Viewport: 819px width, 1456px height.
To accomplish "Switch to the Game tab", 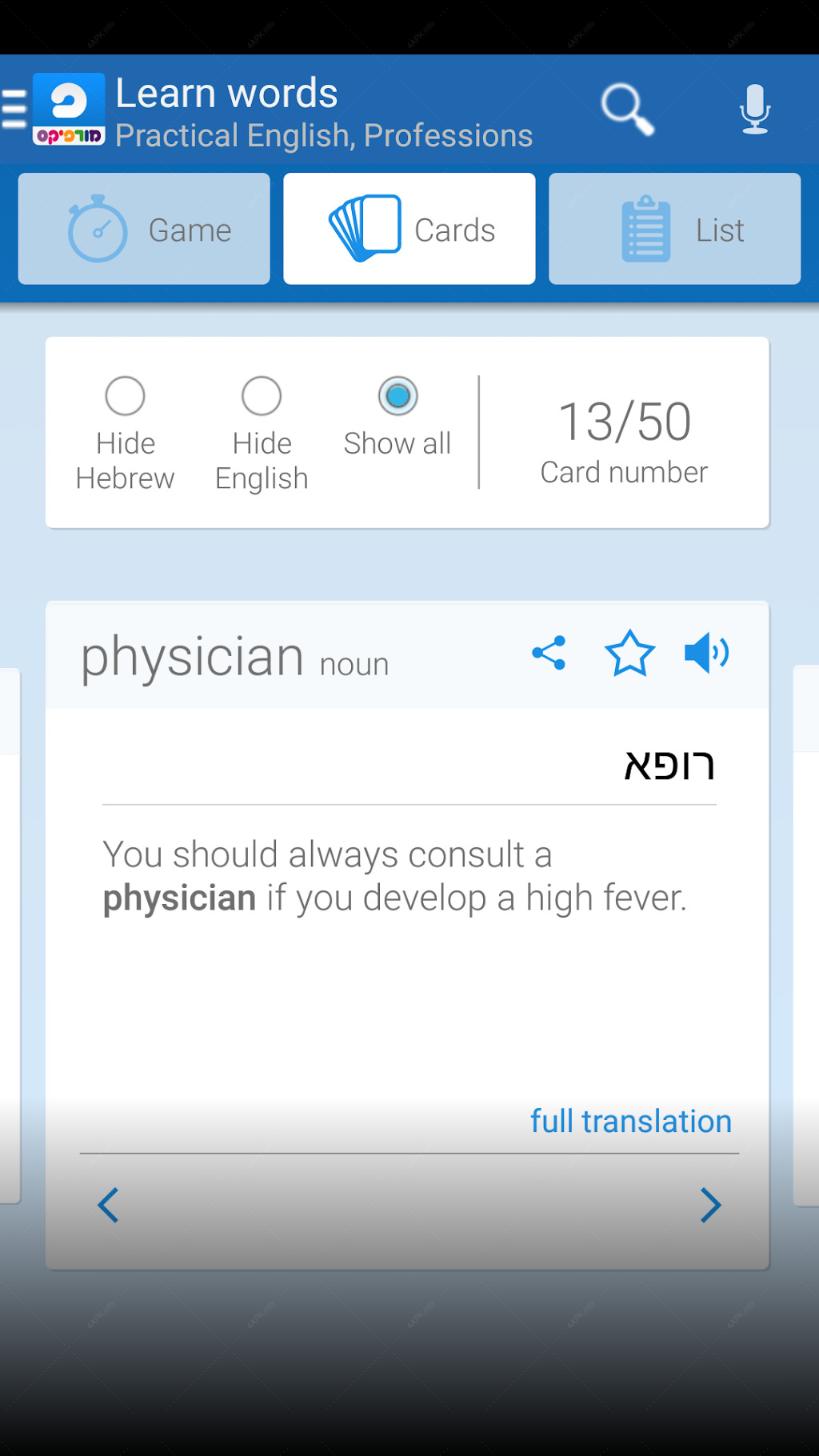I will coord(144,229).
